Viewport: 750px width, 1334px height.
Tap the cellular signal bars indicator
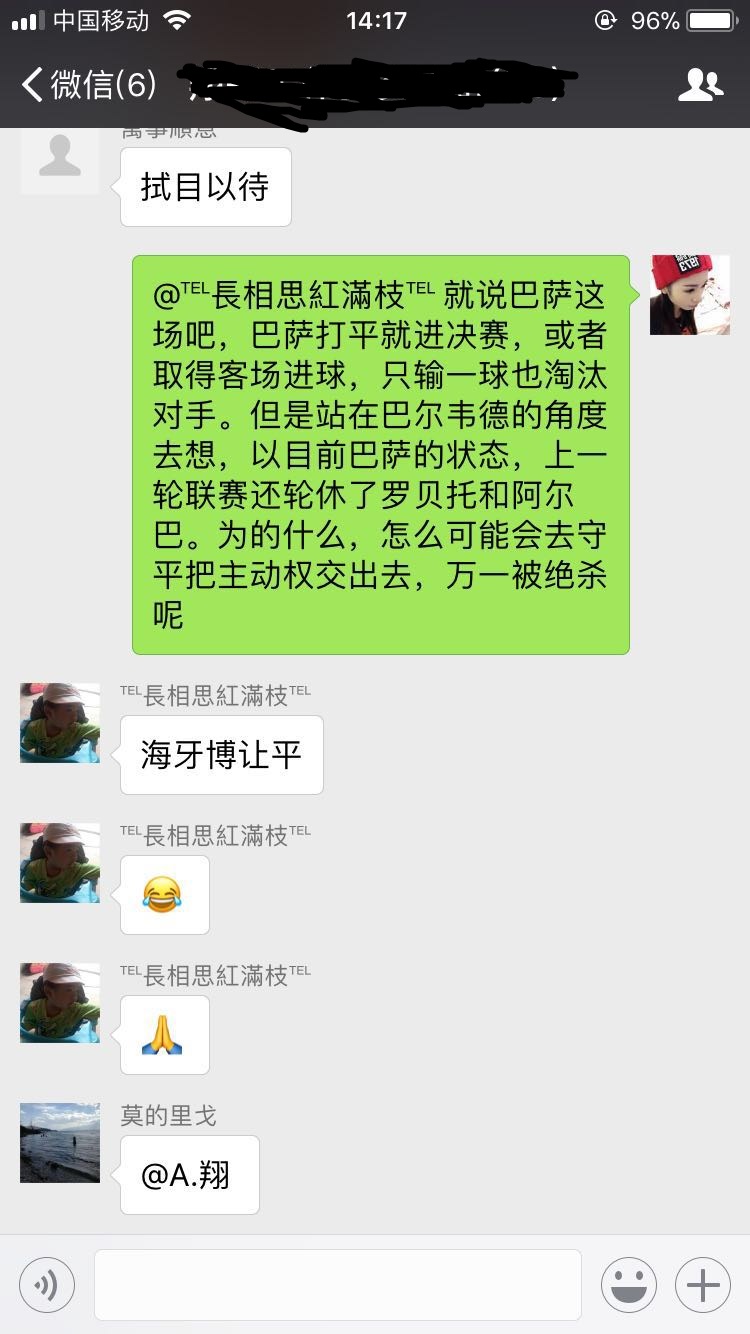click(x=27, y=18)
